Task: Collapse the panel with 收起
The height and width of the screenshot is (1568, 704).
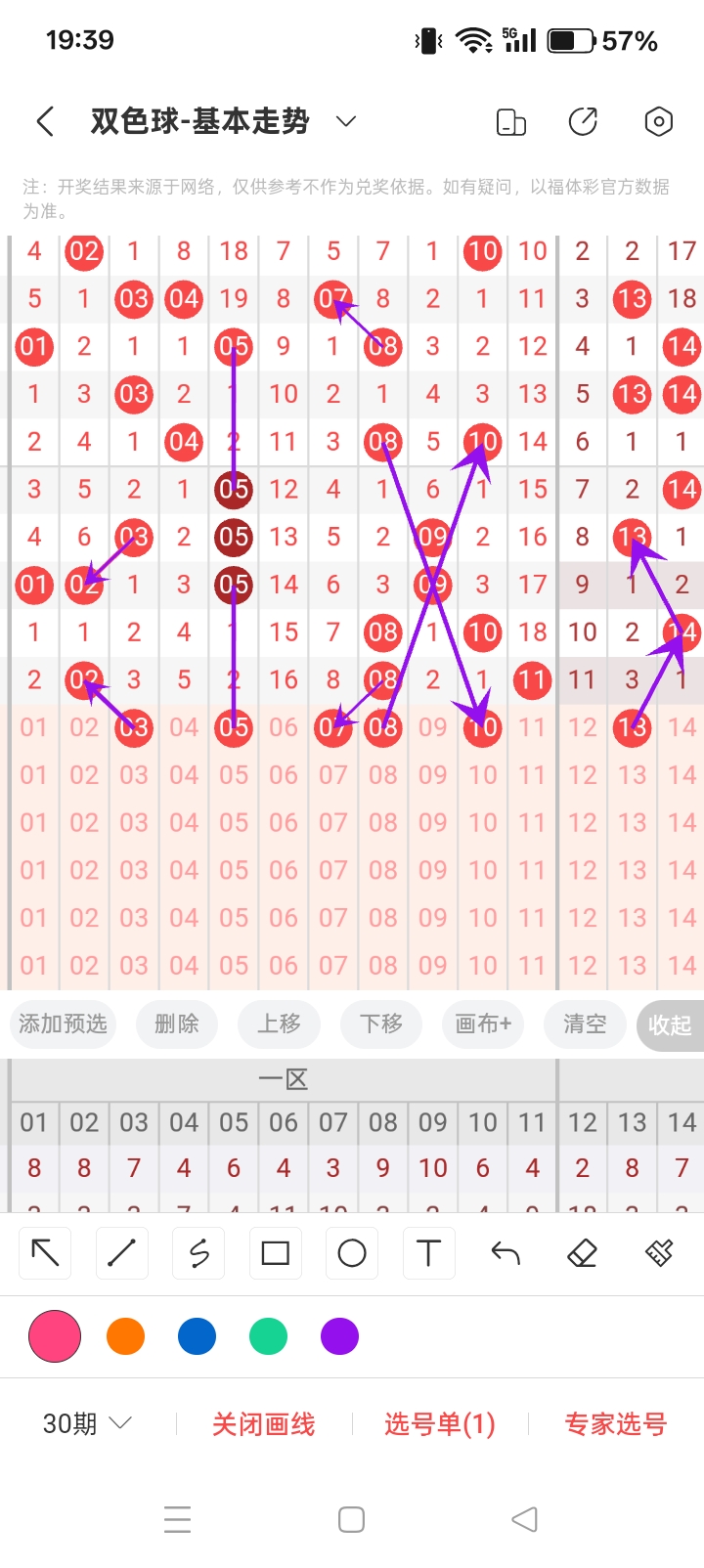Action: pos(670,1025)
